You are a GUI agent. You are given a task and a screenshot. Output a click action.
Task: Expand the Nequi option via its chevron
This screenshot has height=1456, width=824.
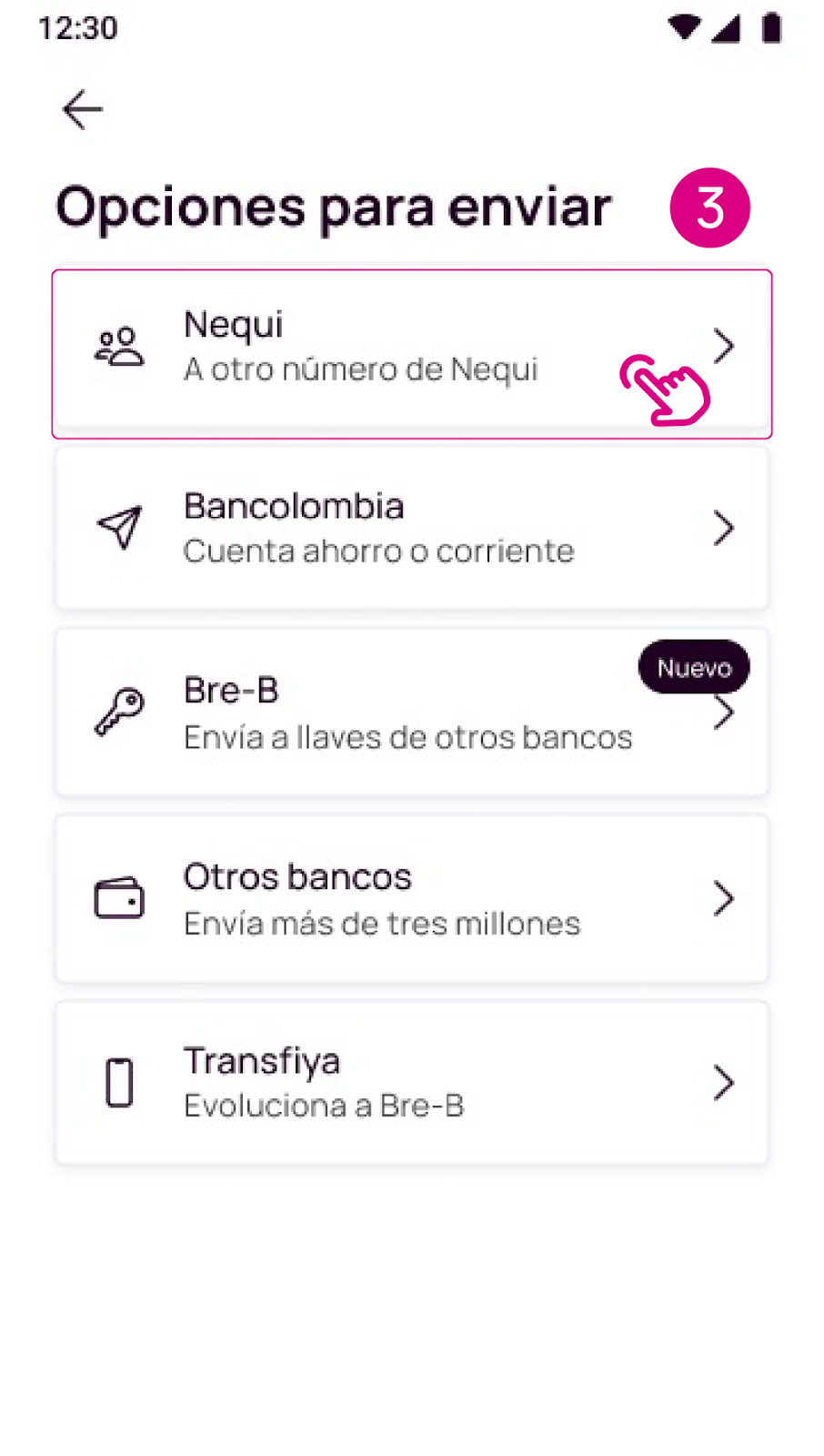click(723, 346)
